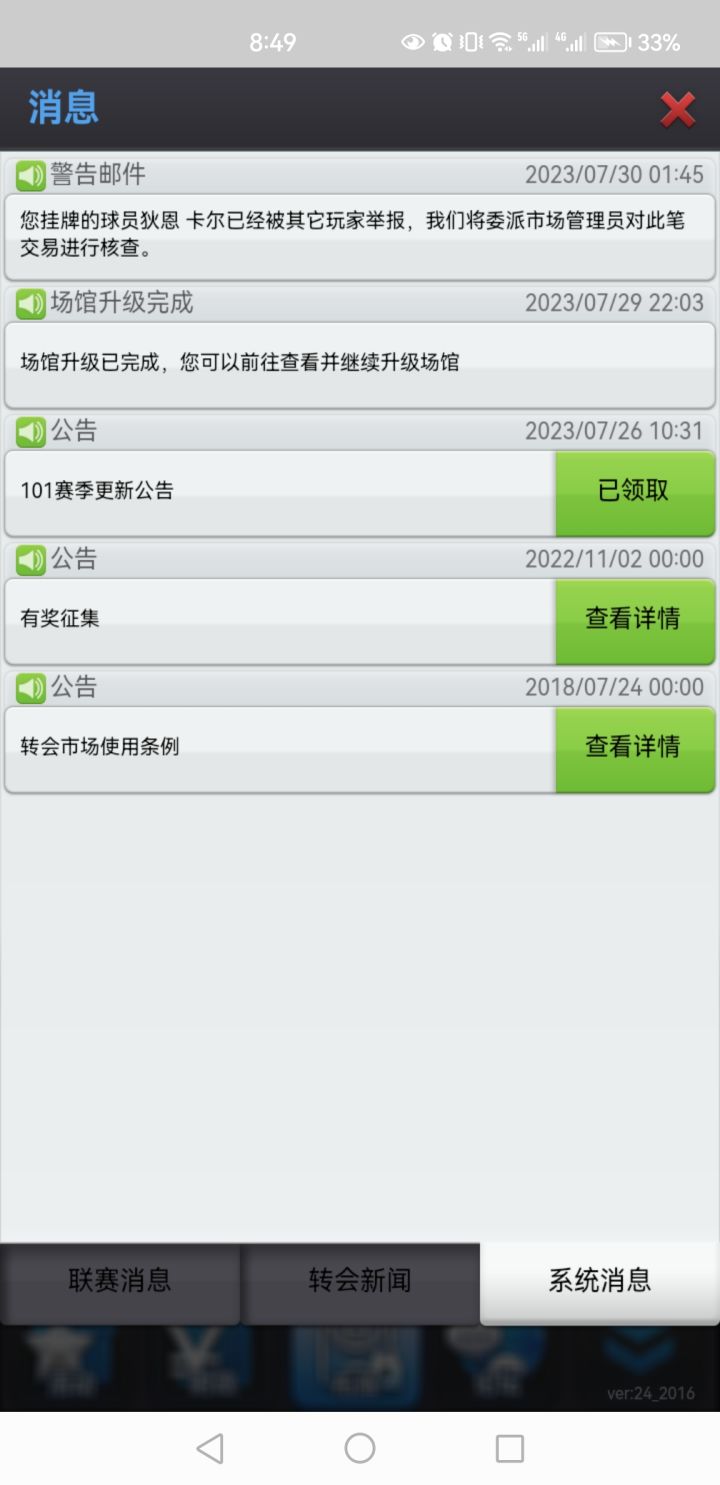Toggle the eye comfort mode status icon
This screenshot has height=1485, width=720.
point(412,41)
